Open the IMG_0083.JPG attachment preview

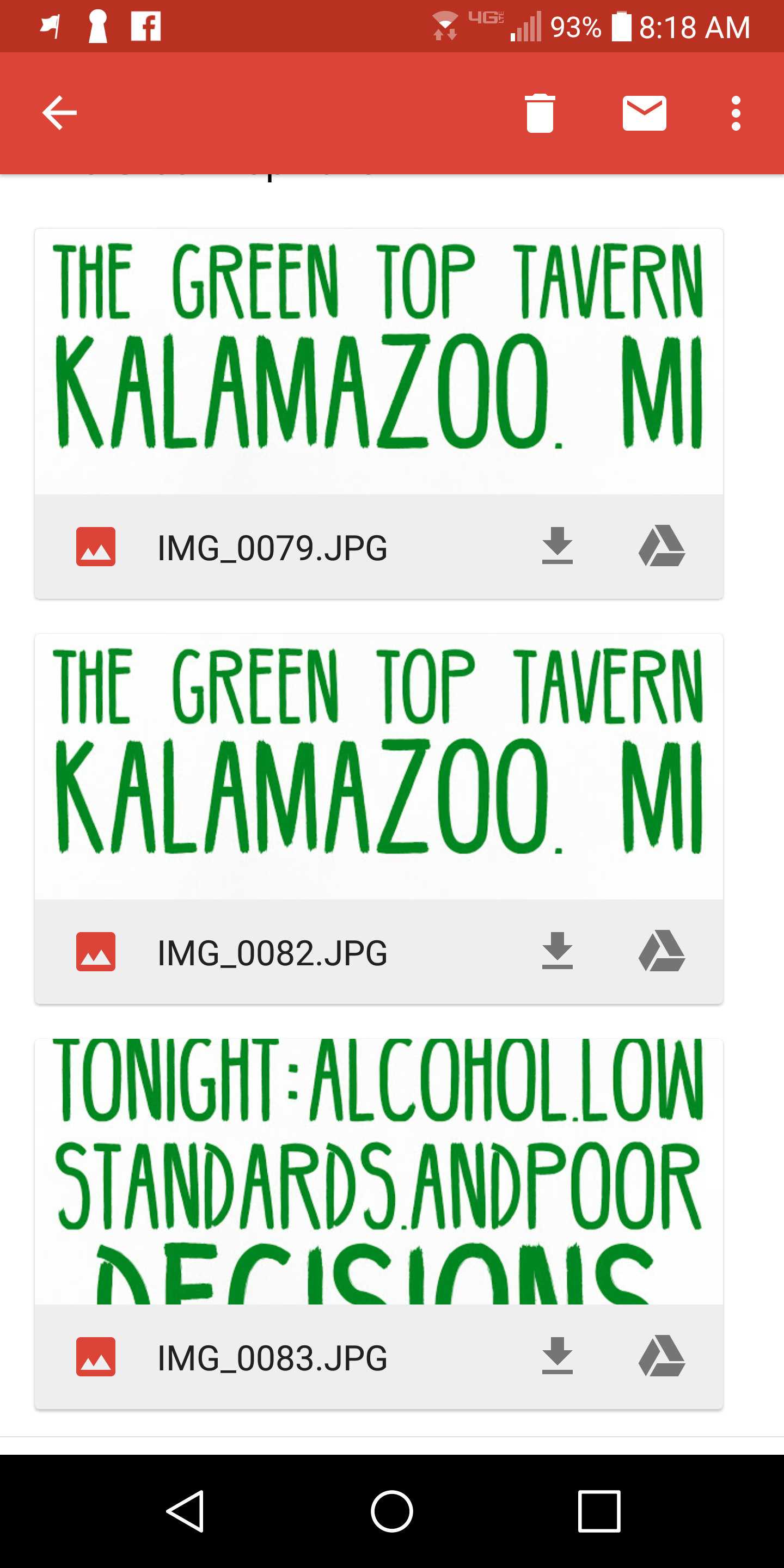378,1172
